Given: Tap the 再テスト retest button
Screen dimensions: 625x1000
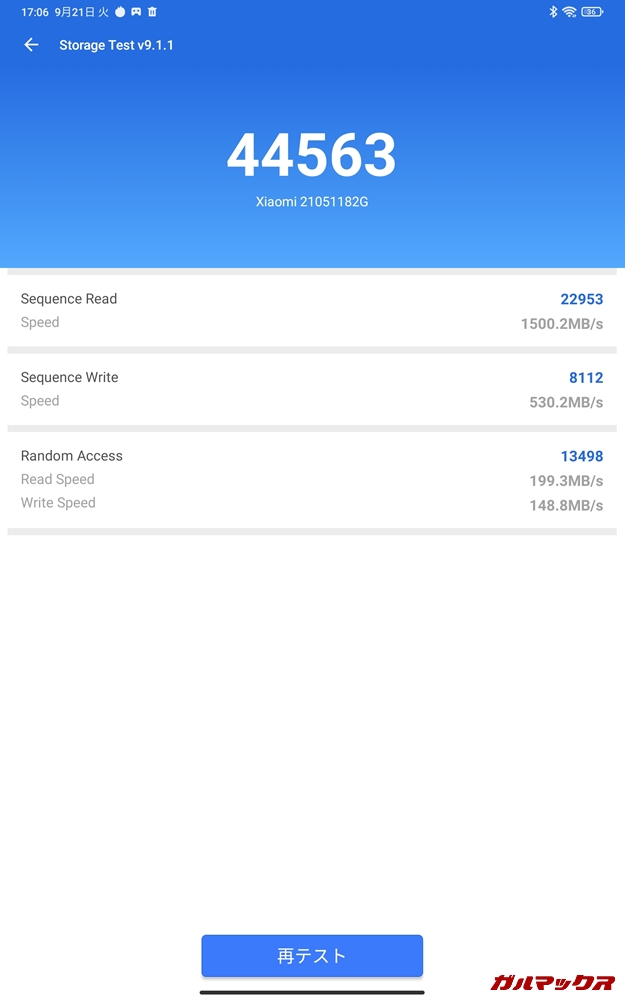Looking at the screenshot, I should point(312,956).
